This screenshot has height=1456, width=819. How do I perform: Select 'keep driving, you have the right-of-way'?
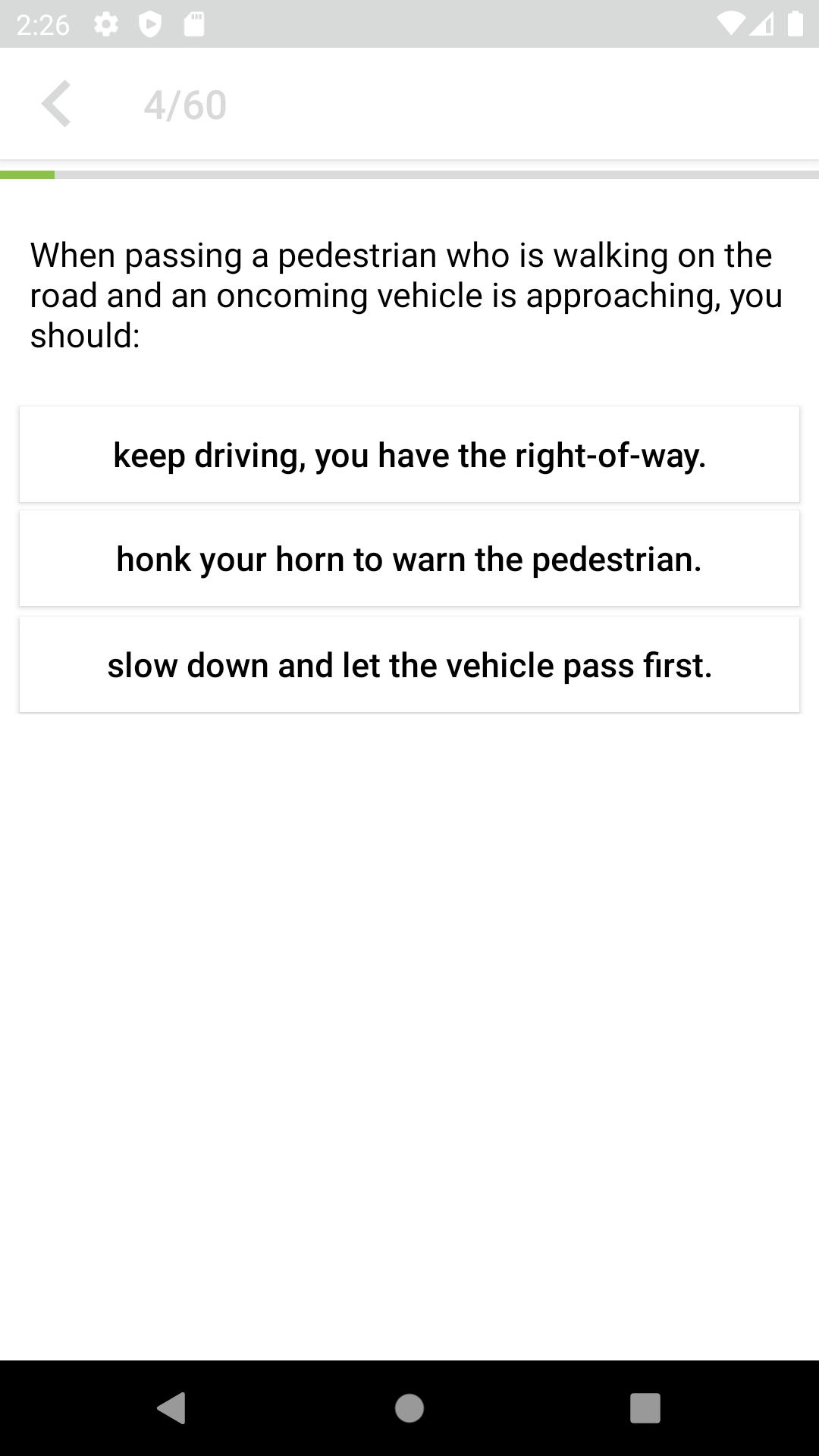(x=409, y=455)
